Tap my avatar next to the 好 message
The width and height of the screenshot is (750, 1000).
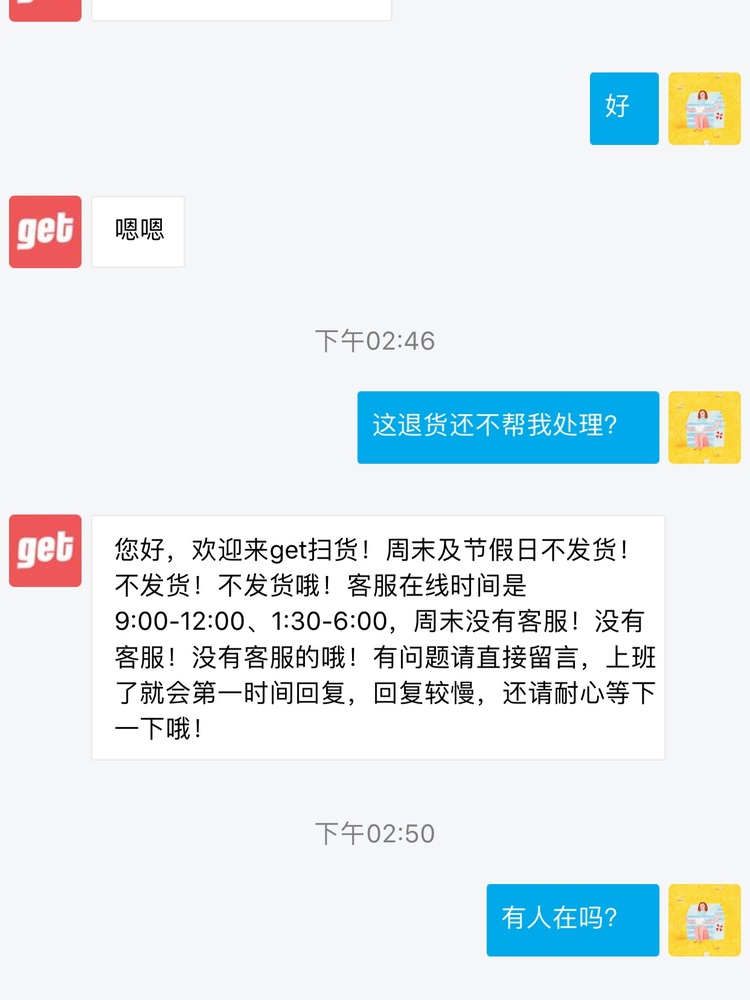click(x=704, y=109)
